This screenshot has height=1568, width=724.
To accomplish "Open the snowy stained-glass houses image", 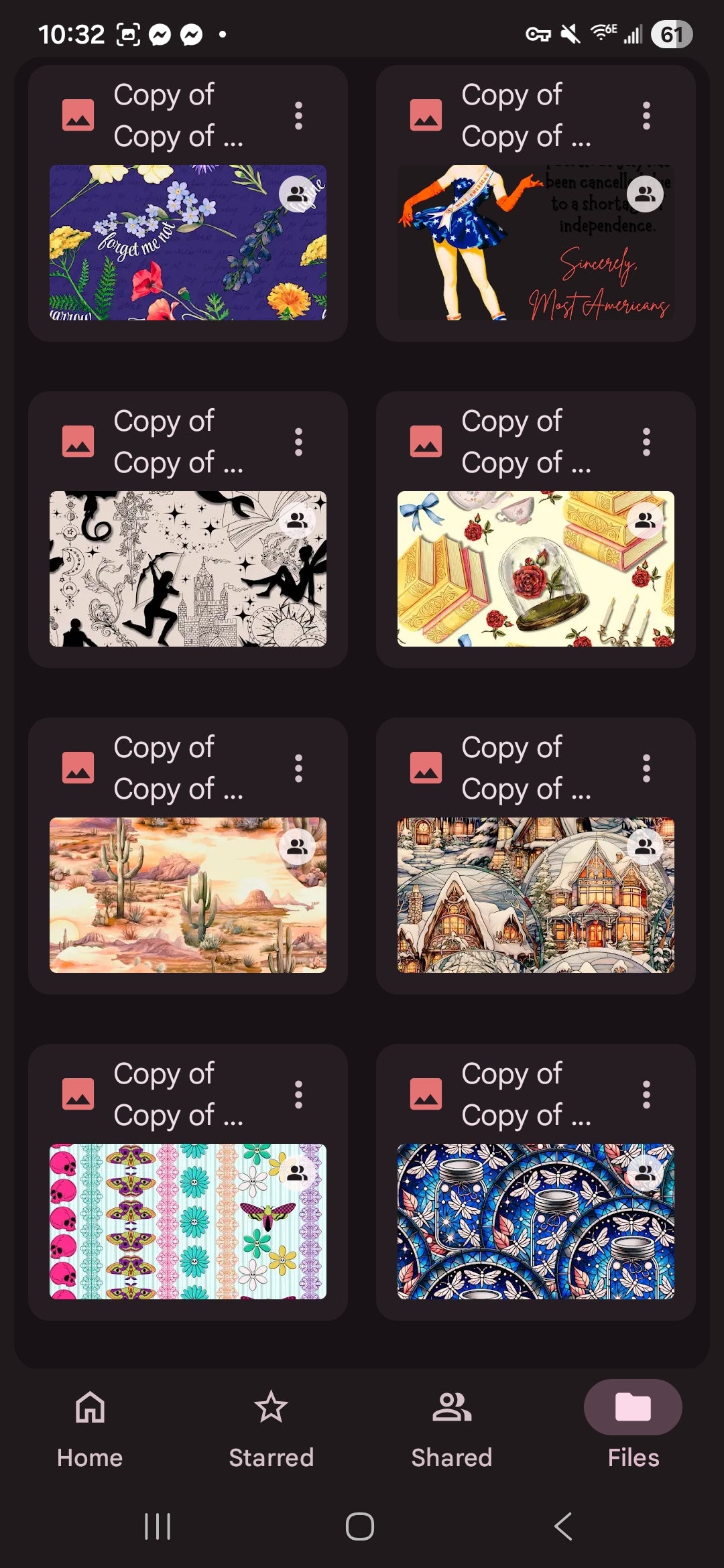I will (x=536, y=895).
